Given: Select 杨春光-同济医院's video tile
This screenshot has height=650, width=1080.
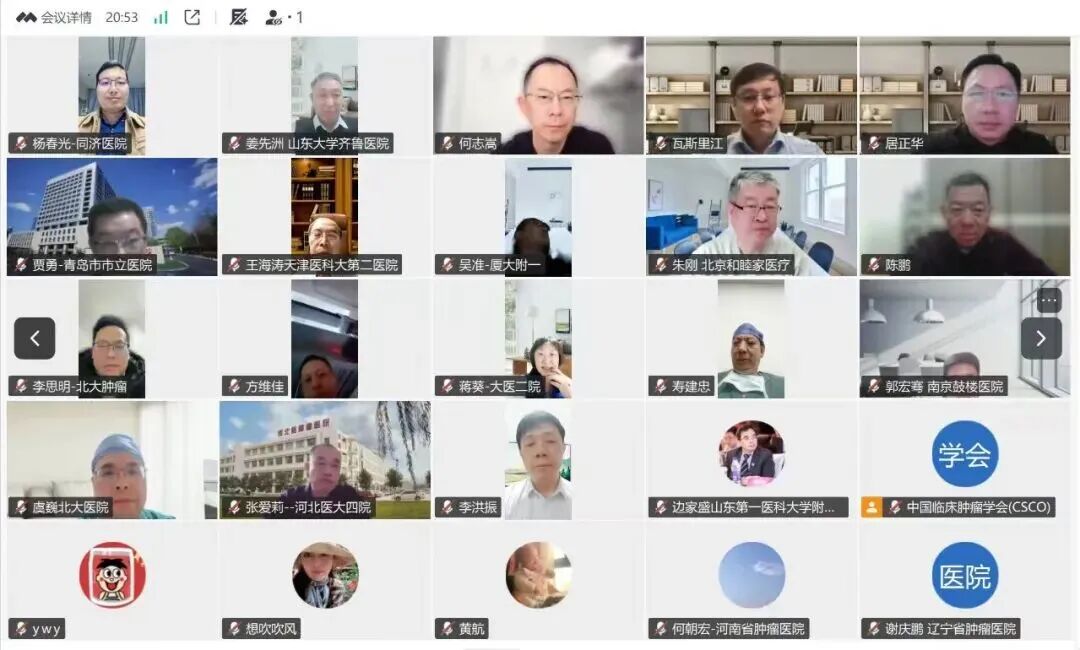Looking at the screenshot, I should coord(111,95).
